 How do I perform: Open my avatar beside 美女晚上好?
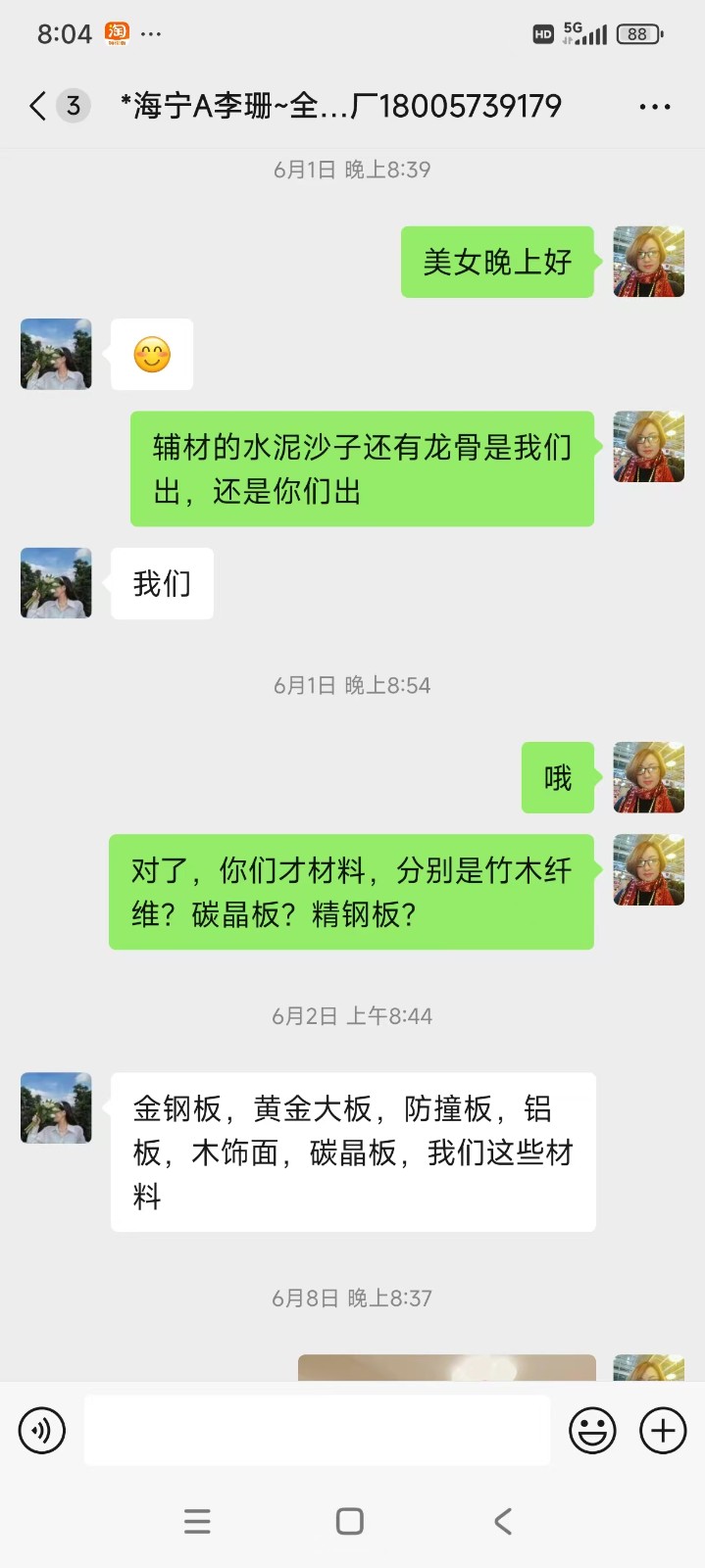point(648,262)
